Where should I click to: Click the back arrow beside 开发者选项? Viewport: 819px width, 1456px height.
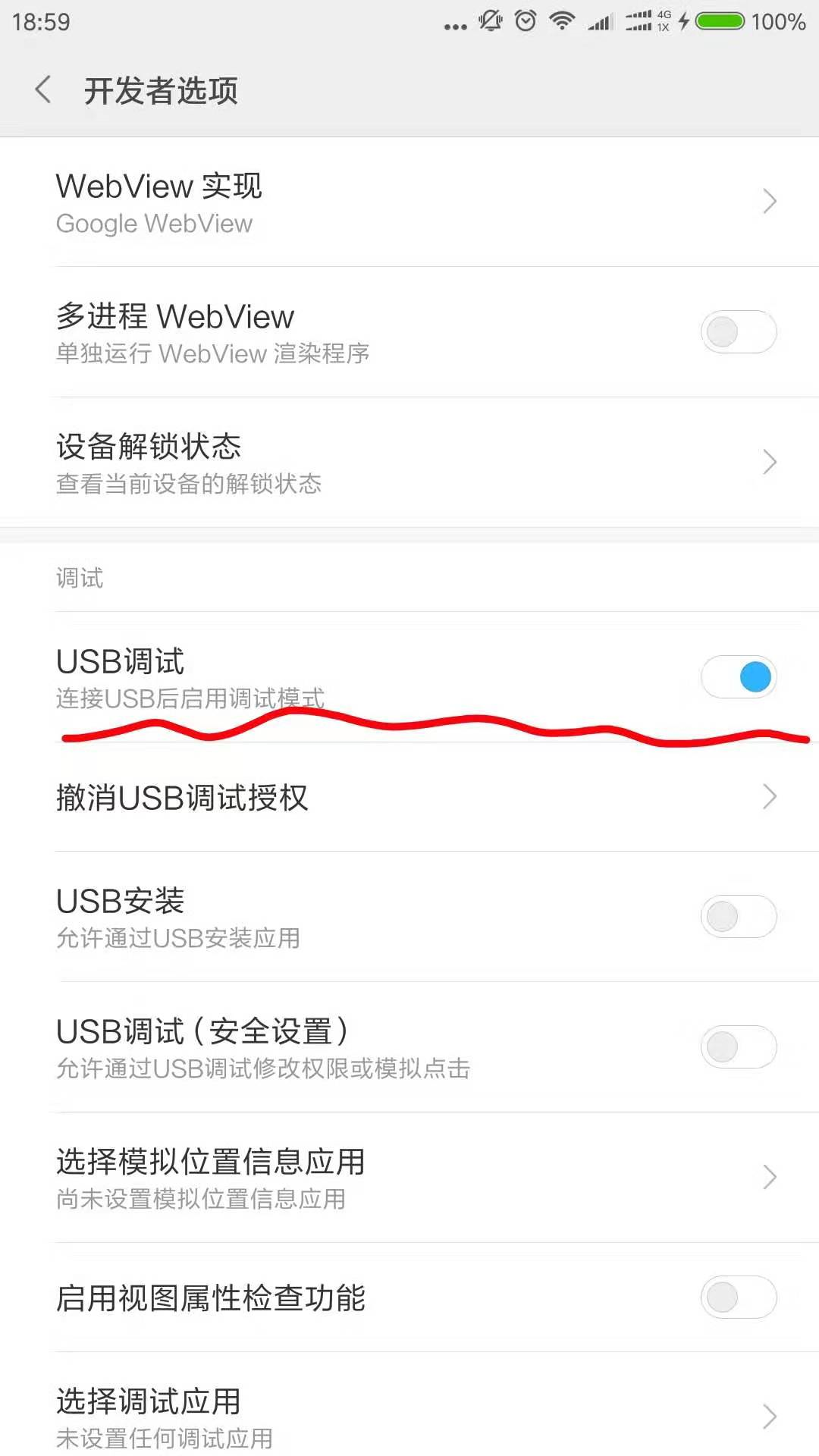point(43,89)
